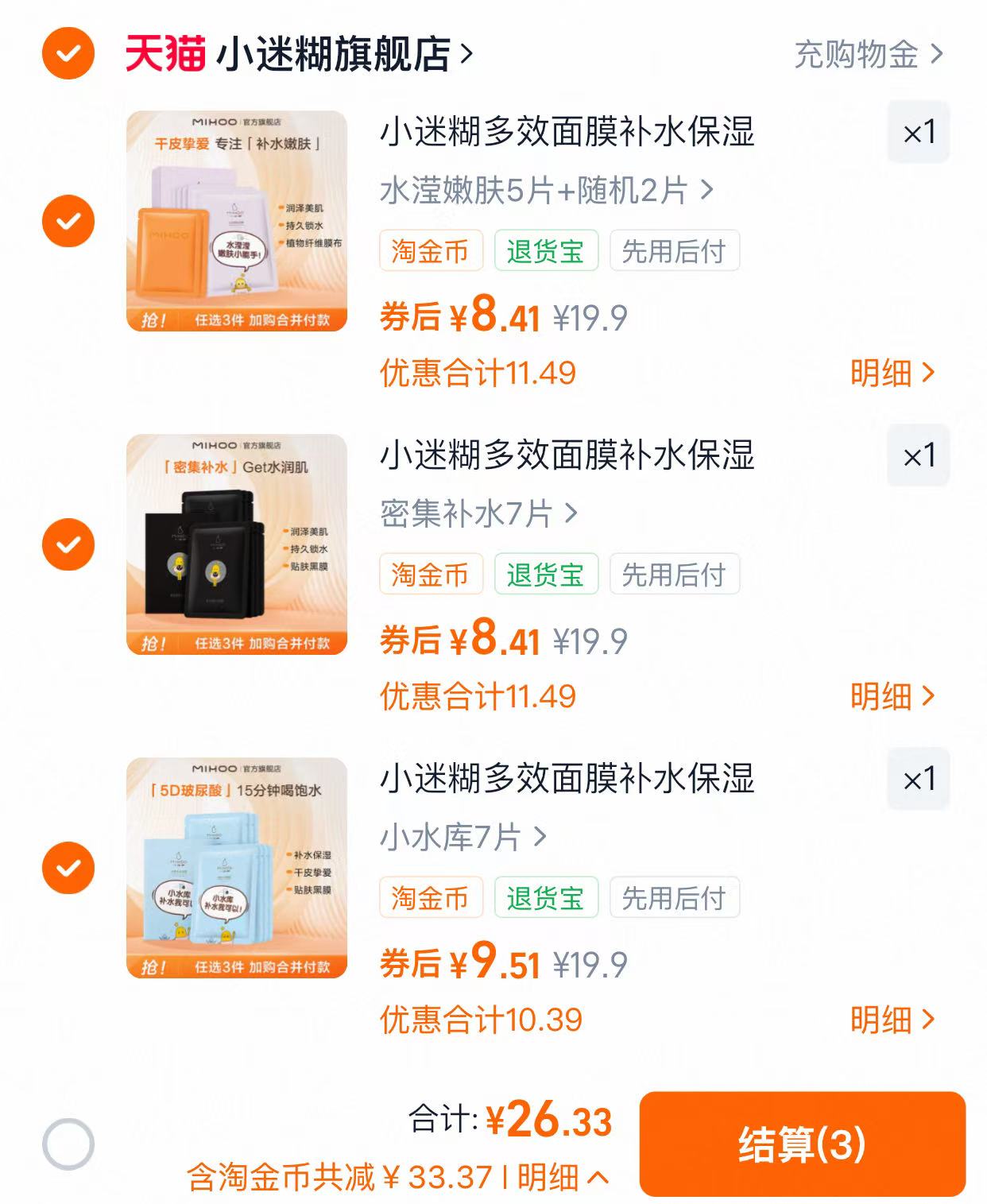Click the 退货宝 tag on the first product
987x1204 pixels.
545,250
